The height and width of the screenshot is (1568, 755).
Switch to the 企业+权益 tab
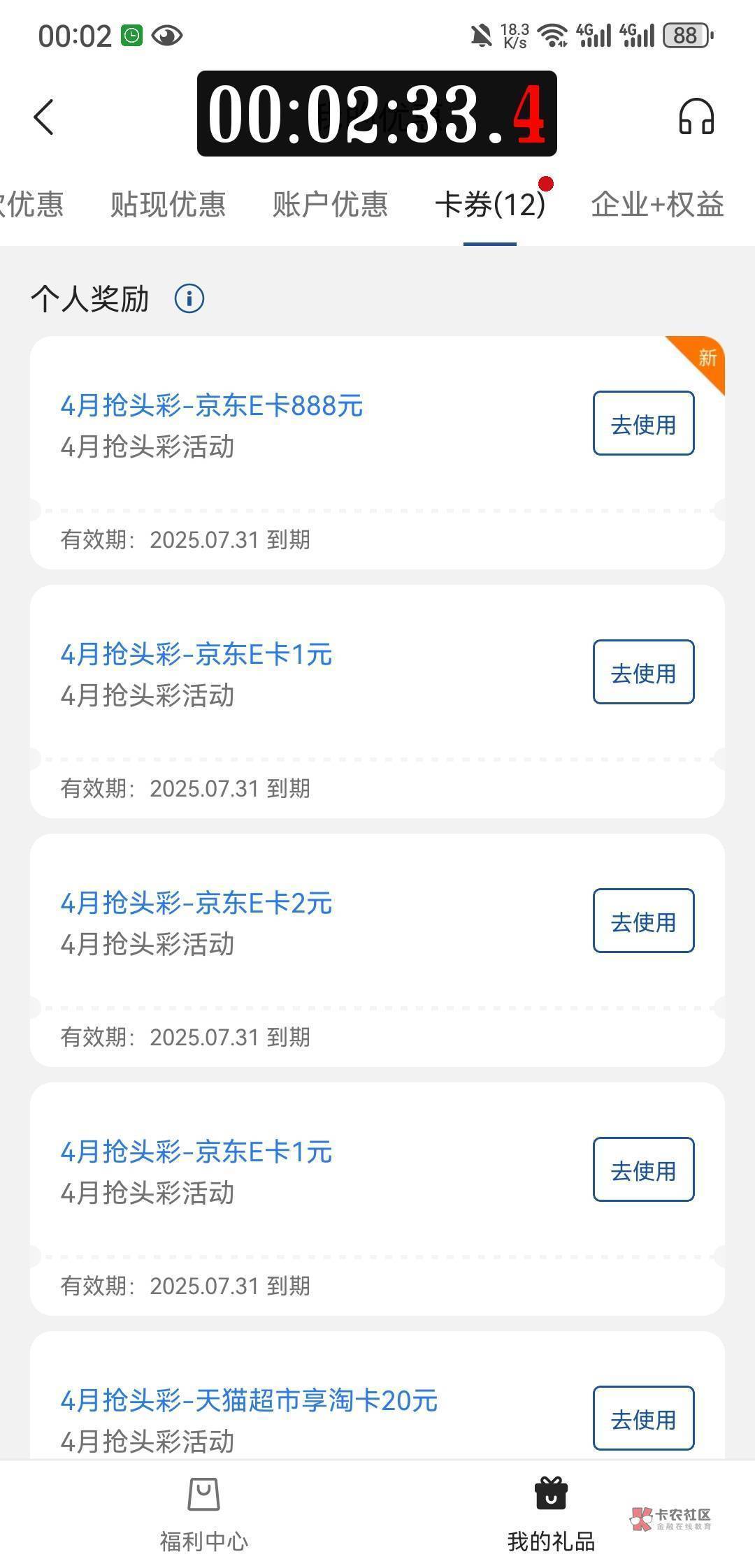(657, 204)
